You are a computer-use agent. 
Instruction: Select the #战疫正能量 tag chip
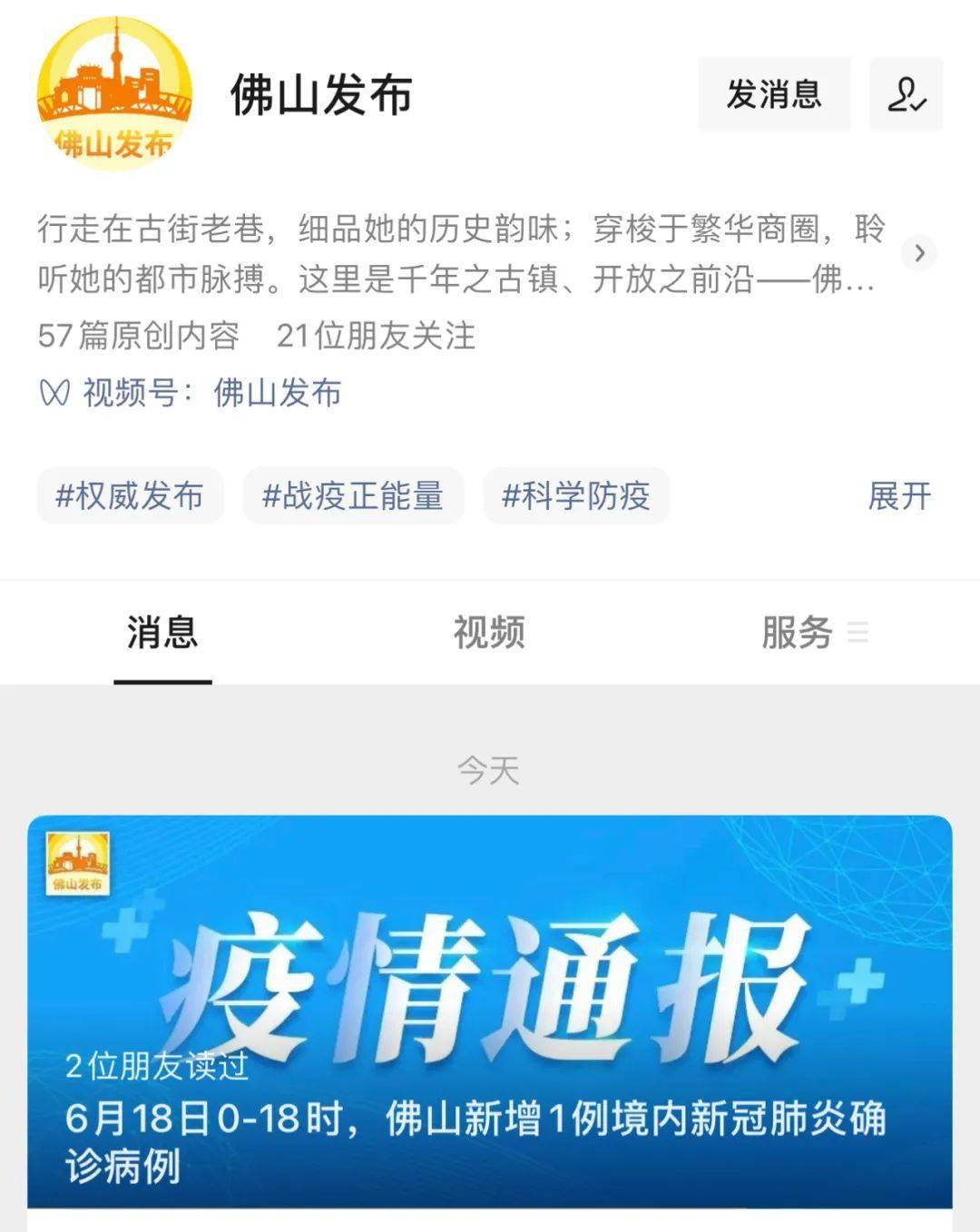tap(353, 495)
